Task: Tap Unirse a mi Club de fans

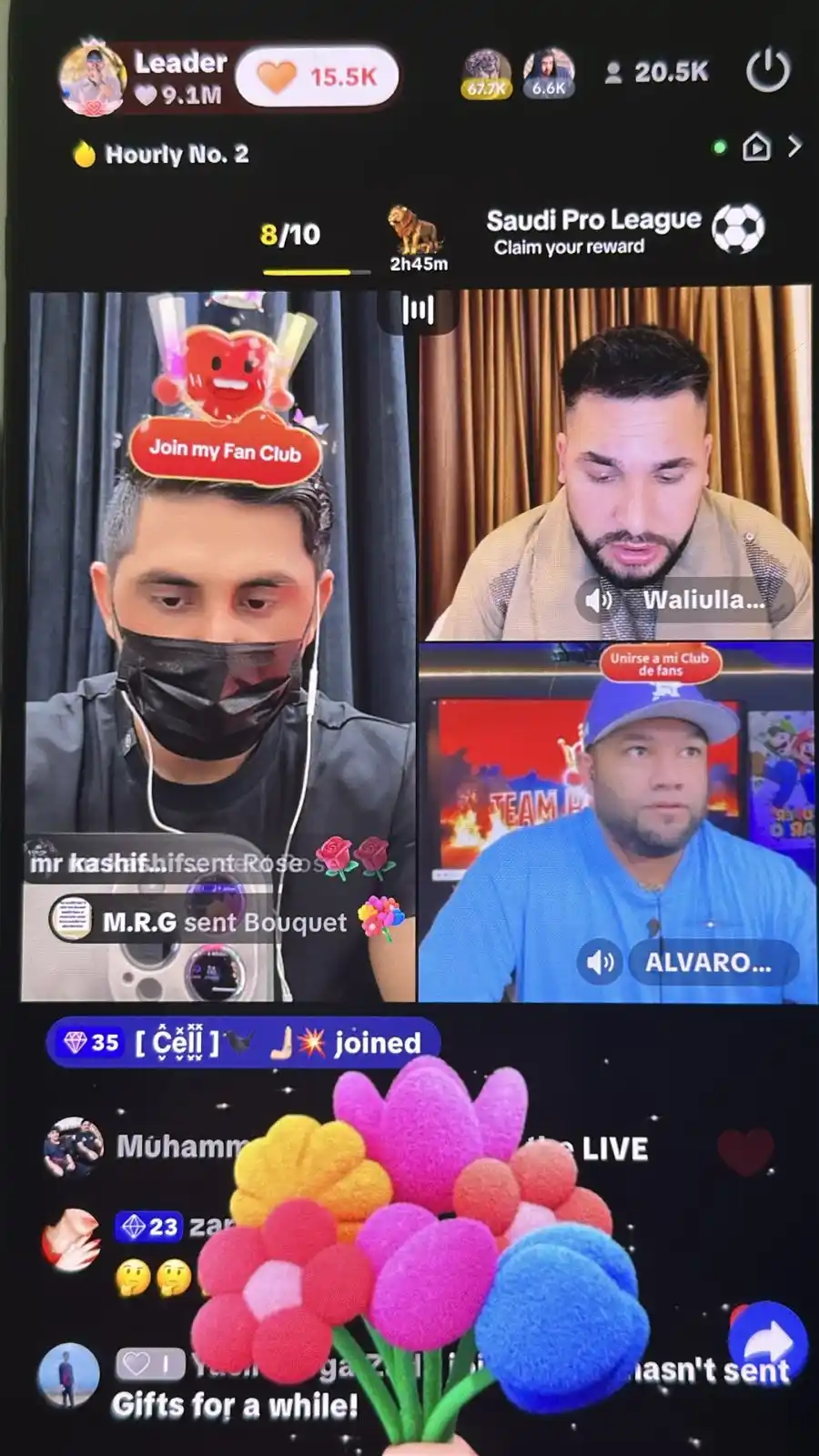Action: 660,664
